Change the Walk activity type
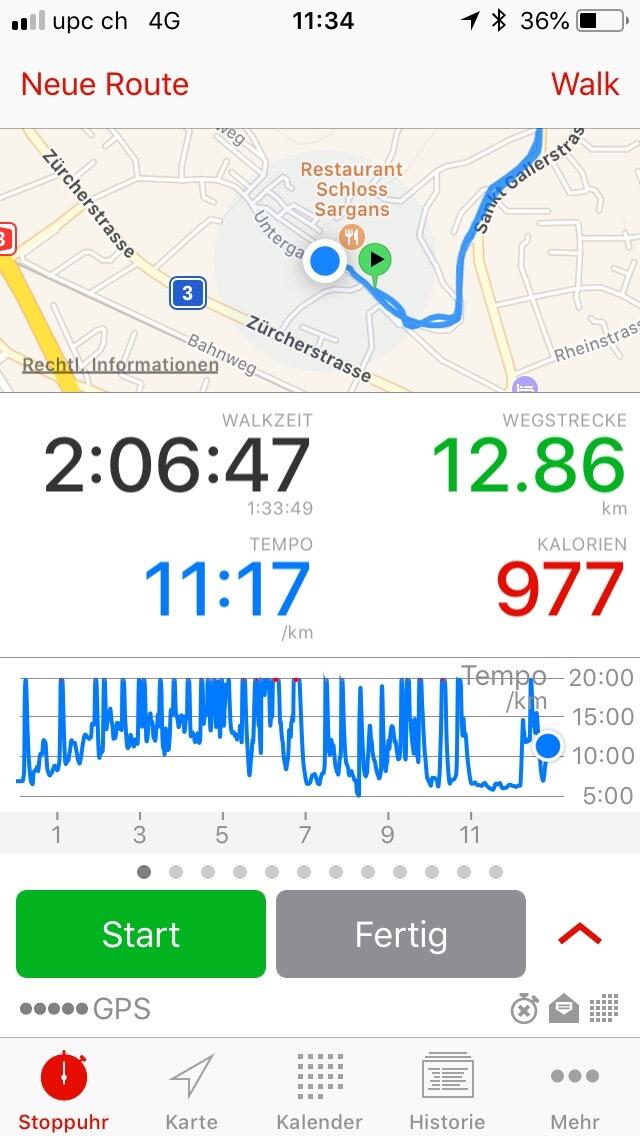 click(x=585, y=84)
